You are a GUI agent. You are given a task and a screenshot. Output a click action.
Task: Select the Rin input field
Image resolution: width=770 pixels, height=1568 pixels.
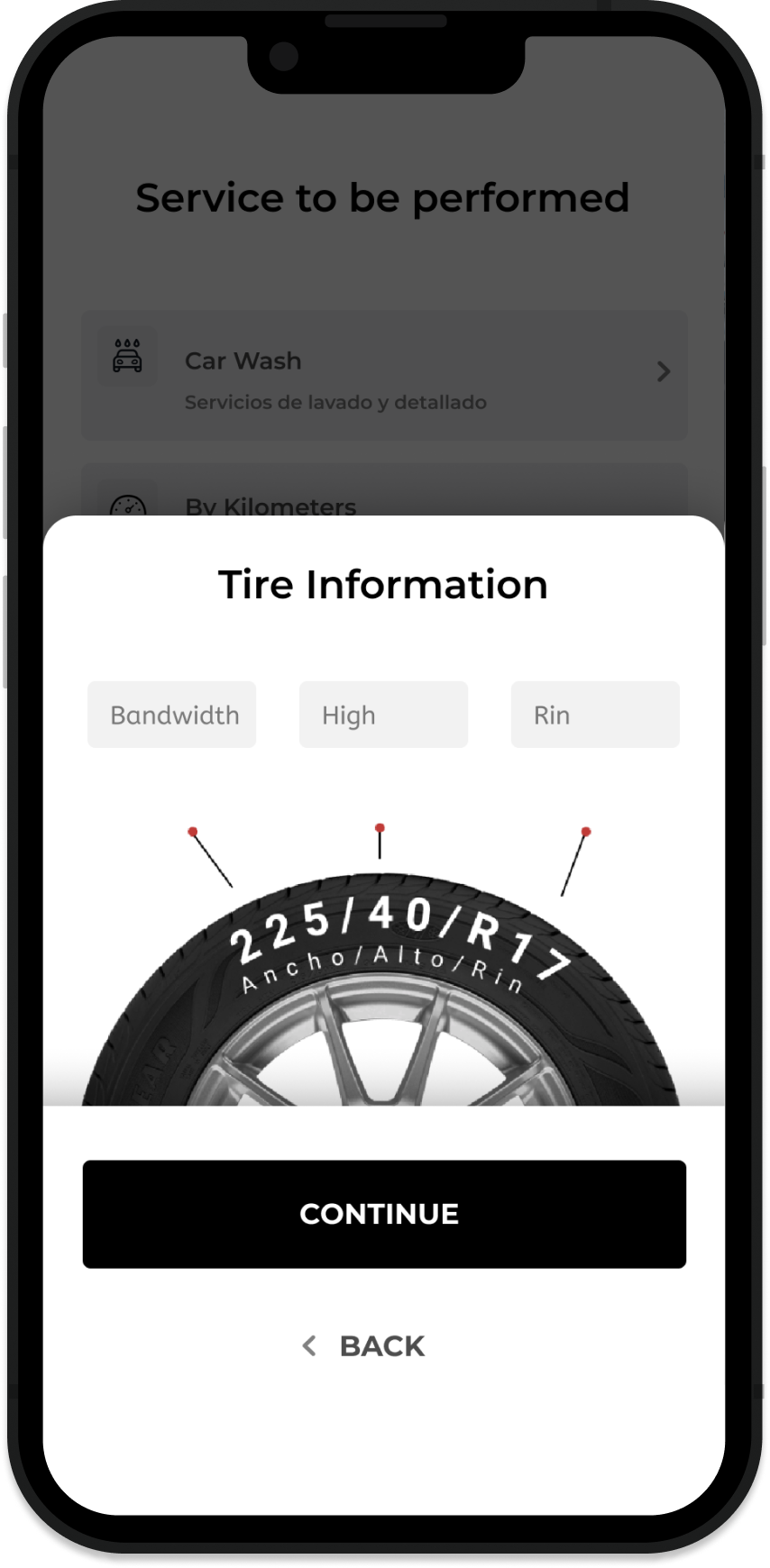point(595,715)
